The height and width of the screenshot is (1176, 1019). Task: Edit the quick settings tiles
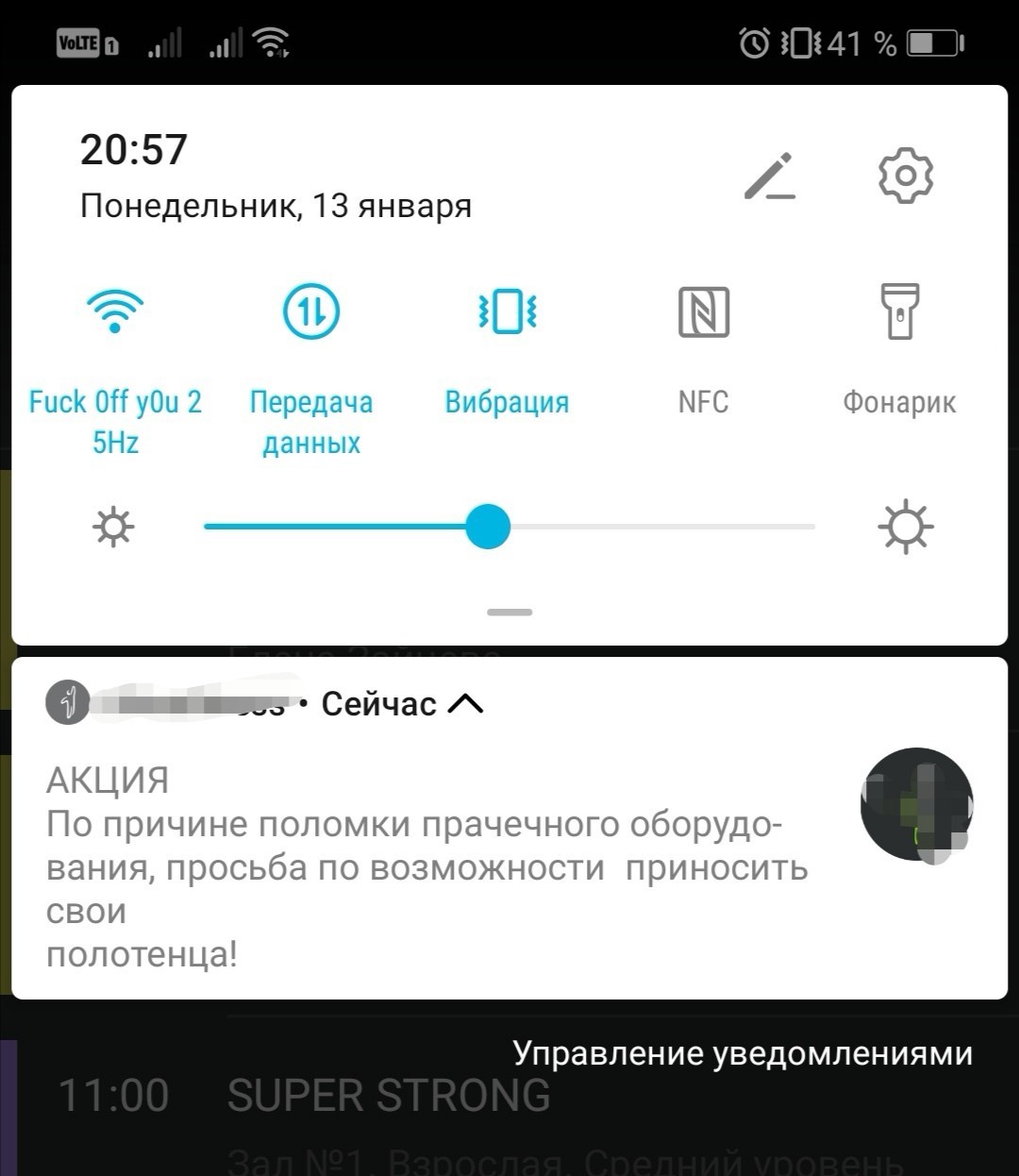(770, 176)
